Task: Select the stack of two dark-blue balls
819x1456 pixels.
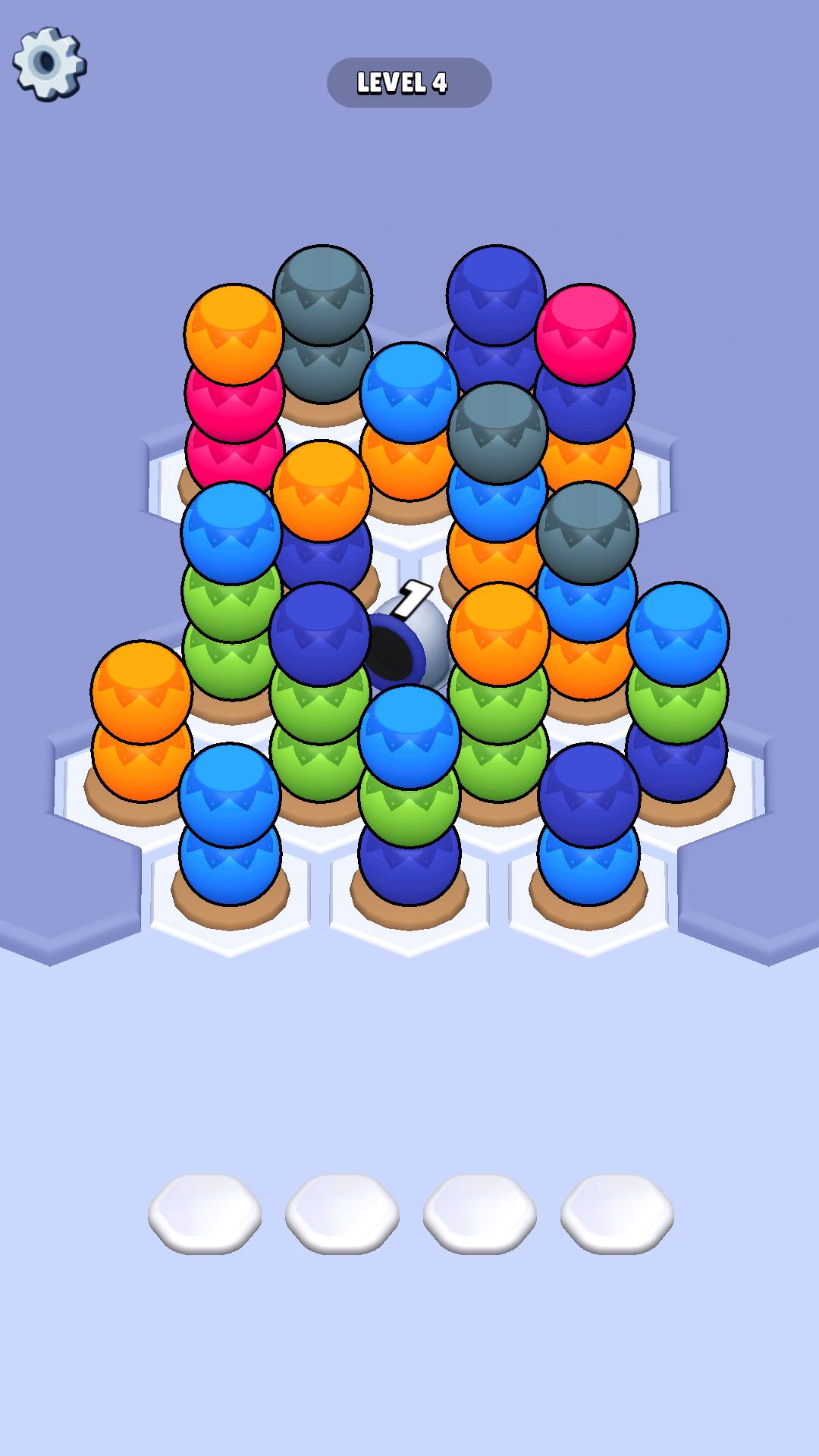Action: (x=495, y=294)
